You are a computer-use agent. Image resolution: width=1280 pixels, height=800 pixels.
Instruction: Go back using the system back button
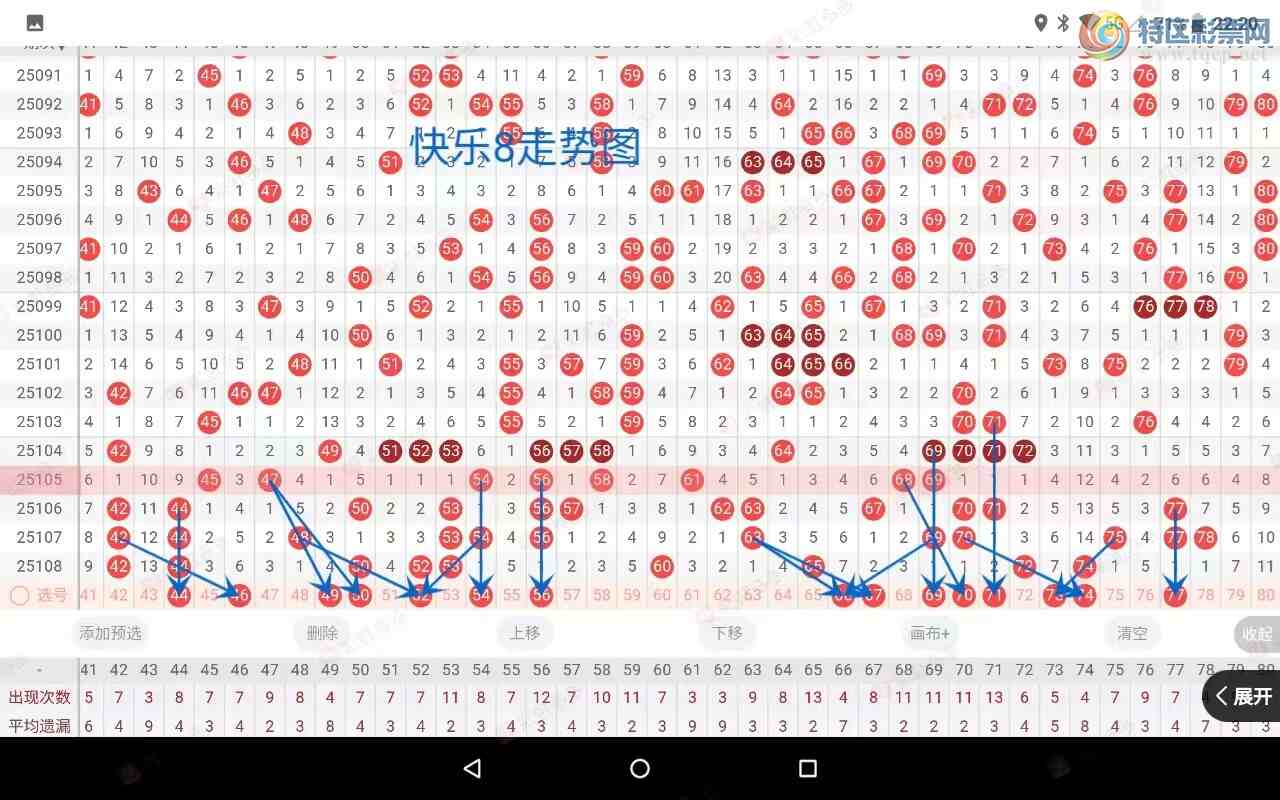click(472, 768)
